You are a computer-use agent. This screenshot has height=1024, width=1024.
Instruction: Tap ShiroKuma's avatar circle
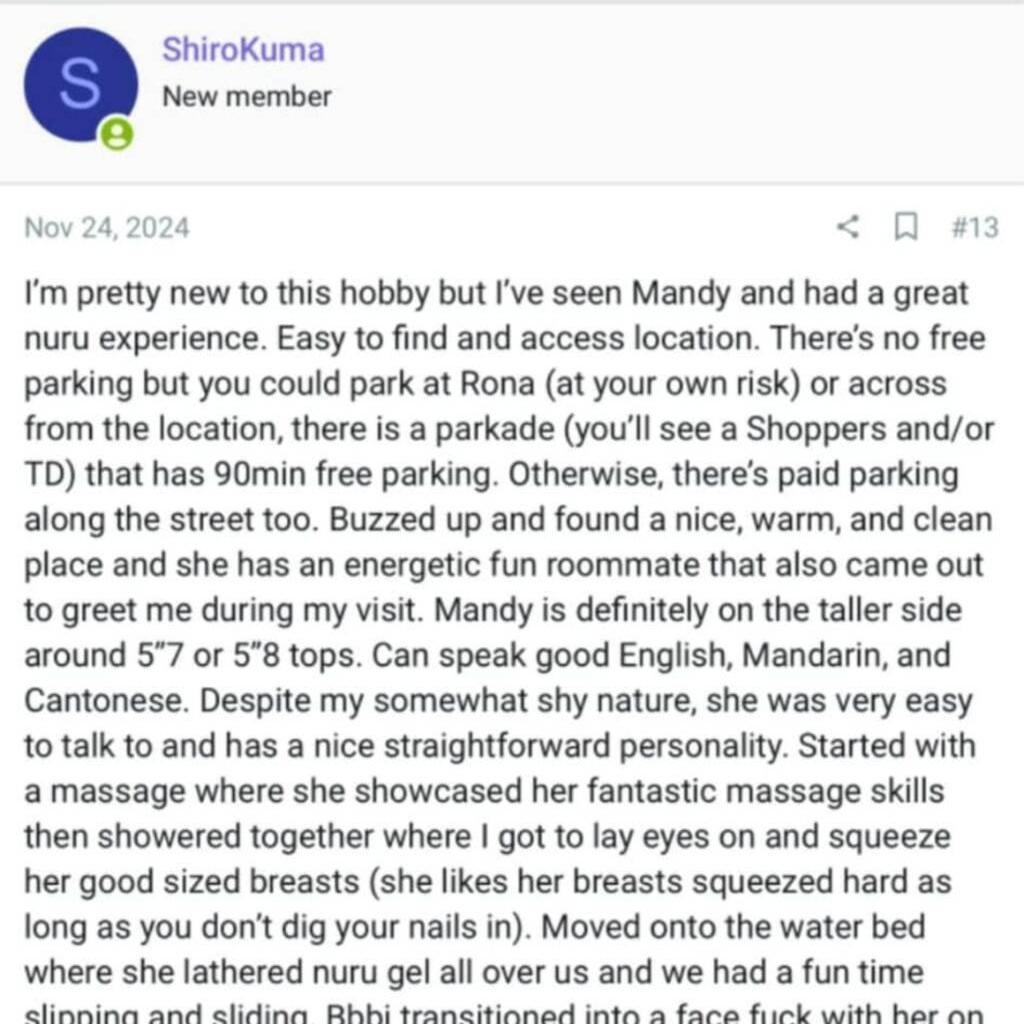(x=80, y=85)
